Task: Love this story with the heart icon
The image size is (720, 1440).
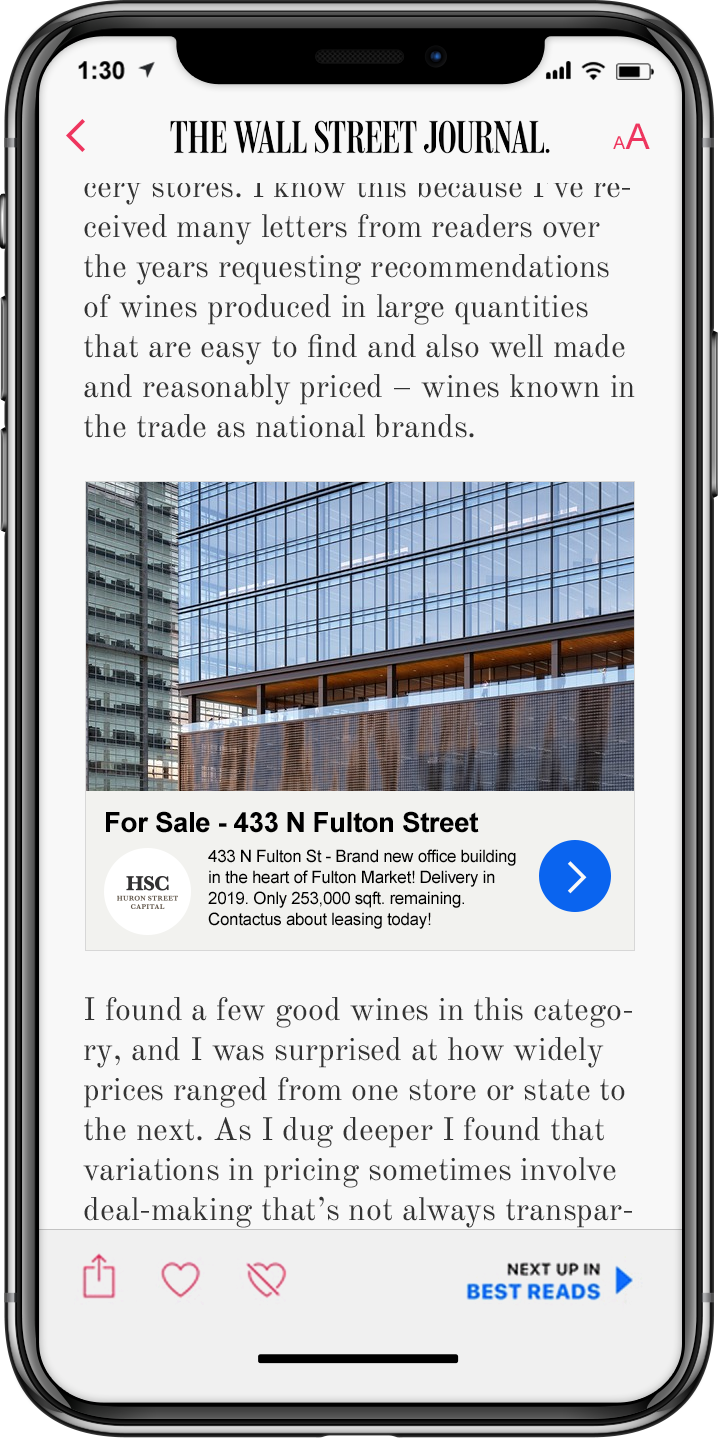Action: tap(181, 1279)
